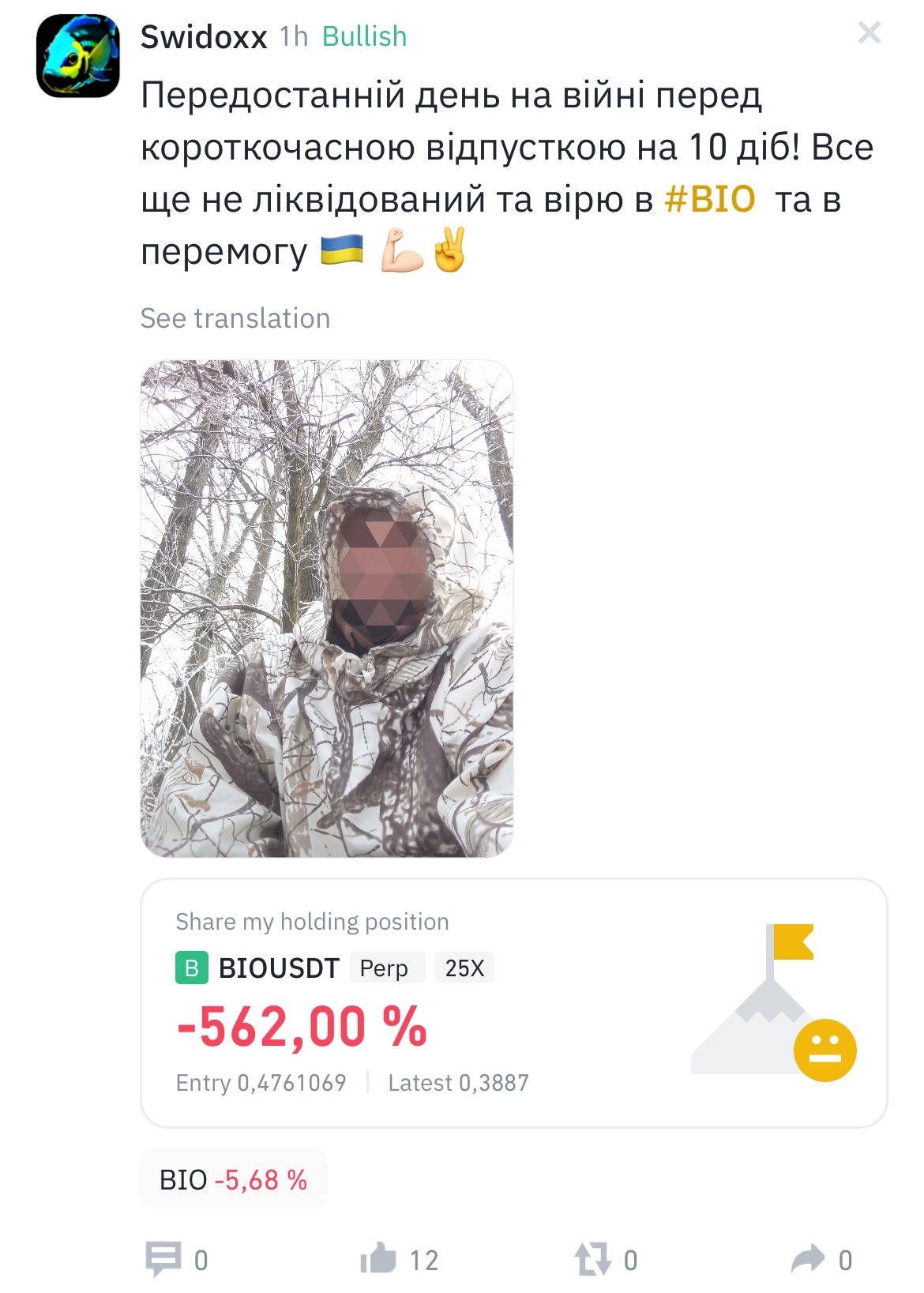Dismiss the post with the X icon

point(869,33)
